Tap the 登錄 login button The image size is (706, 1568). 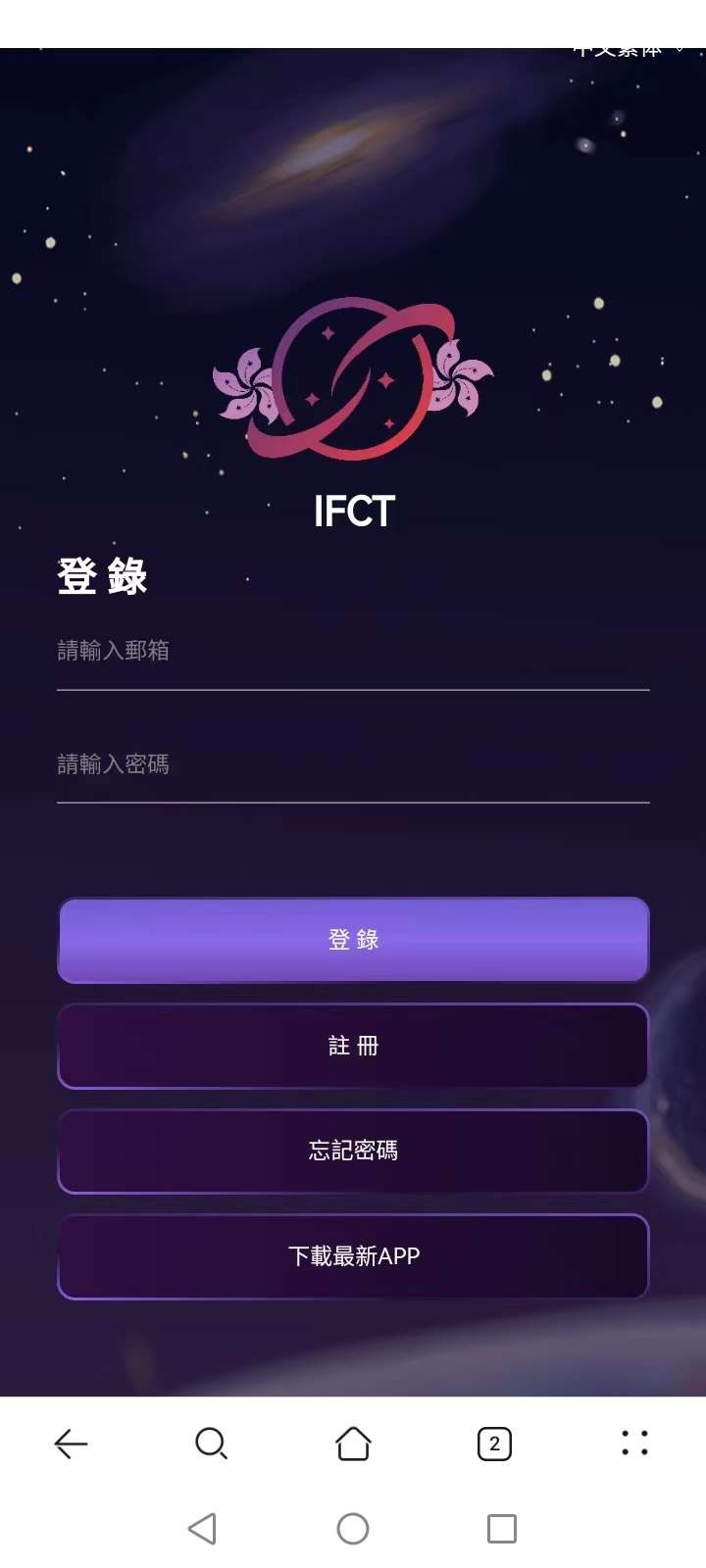point(353,940)
